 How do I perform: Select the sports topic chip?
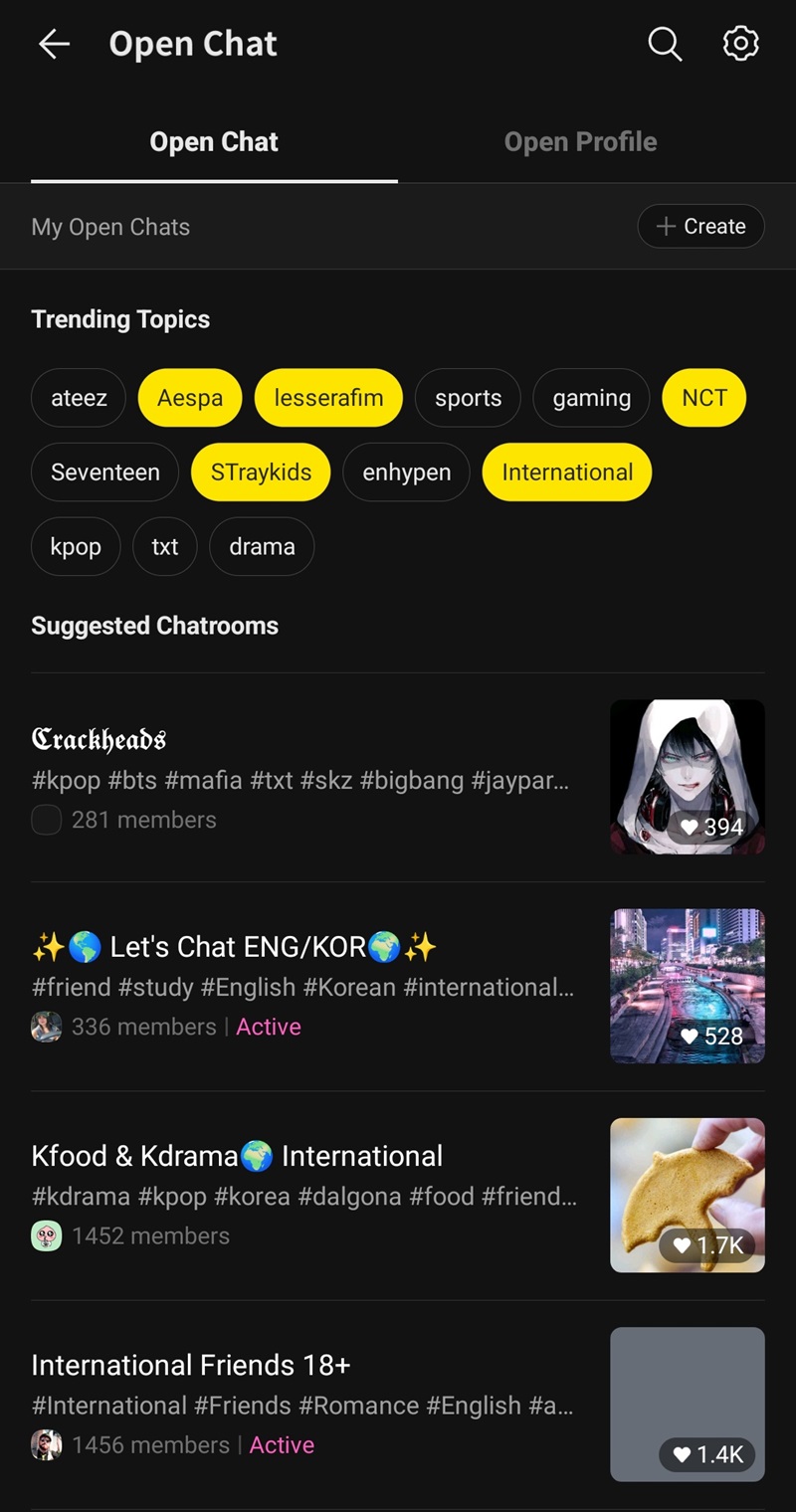tap(468, 398)
